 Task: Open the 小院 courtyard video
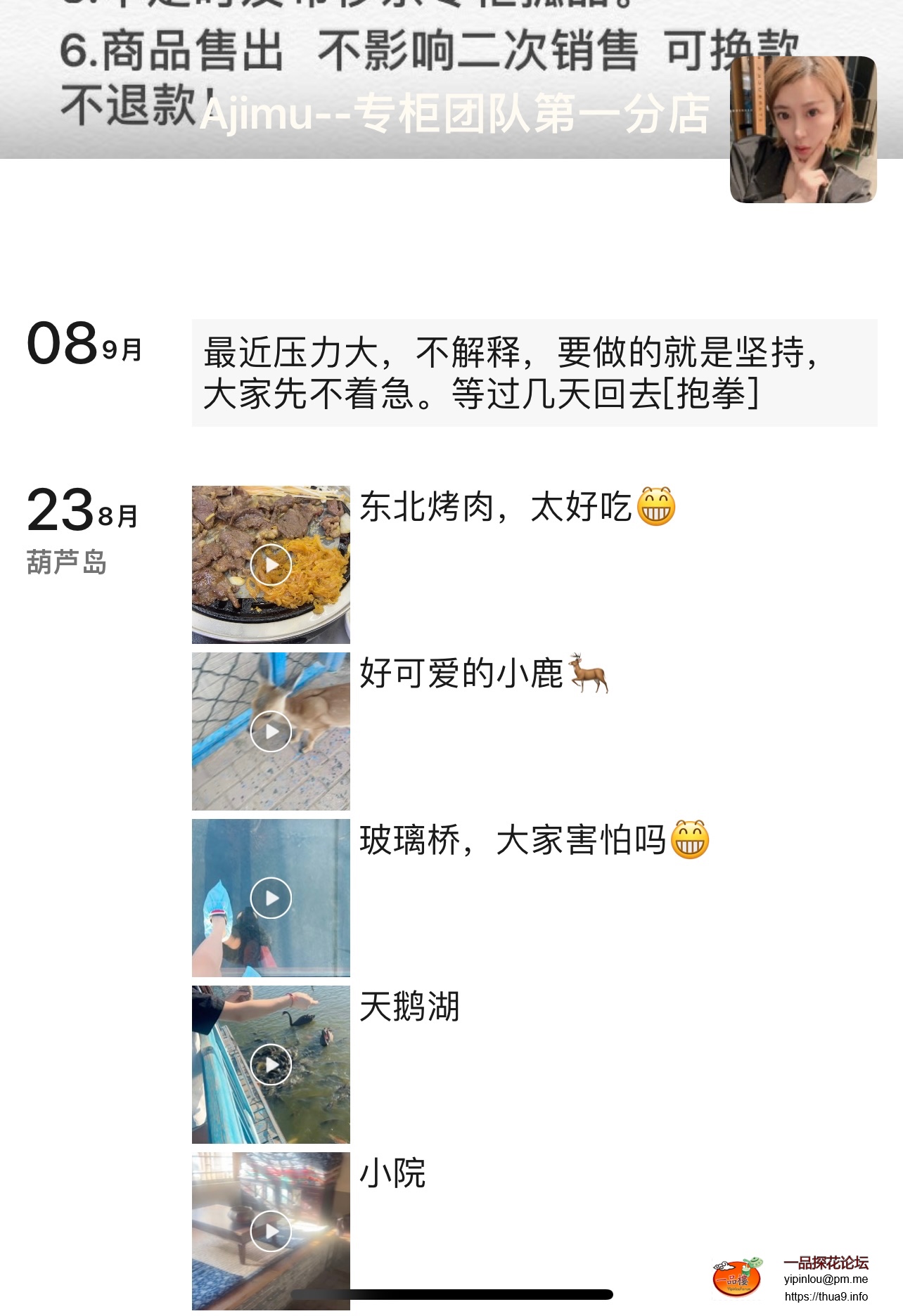click(x=271, y=1231)
